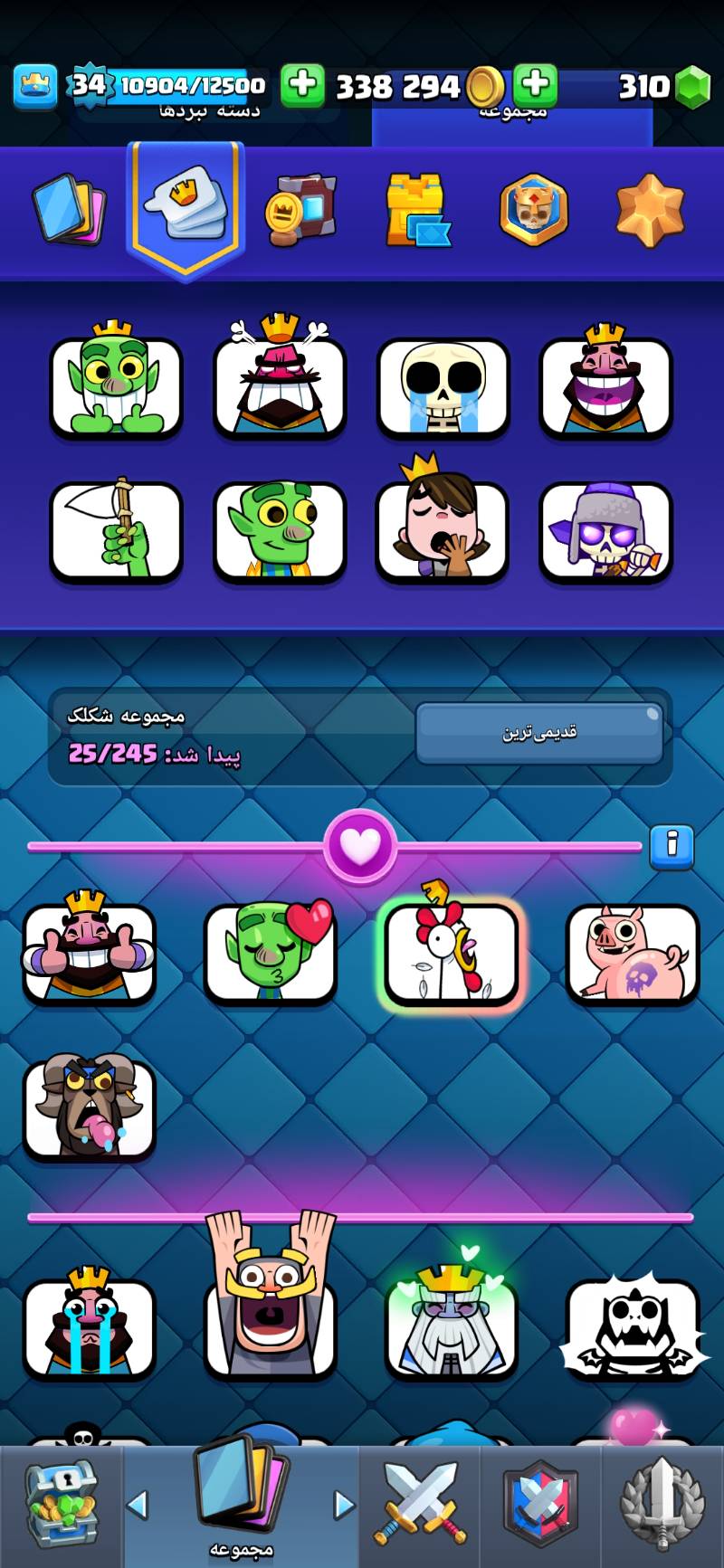Open the events sword laurel tab
The width and height of the screenshot is (724, 1568).
tap(662, 1506)
